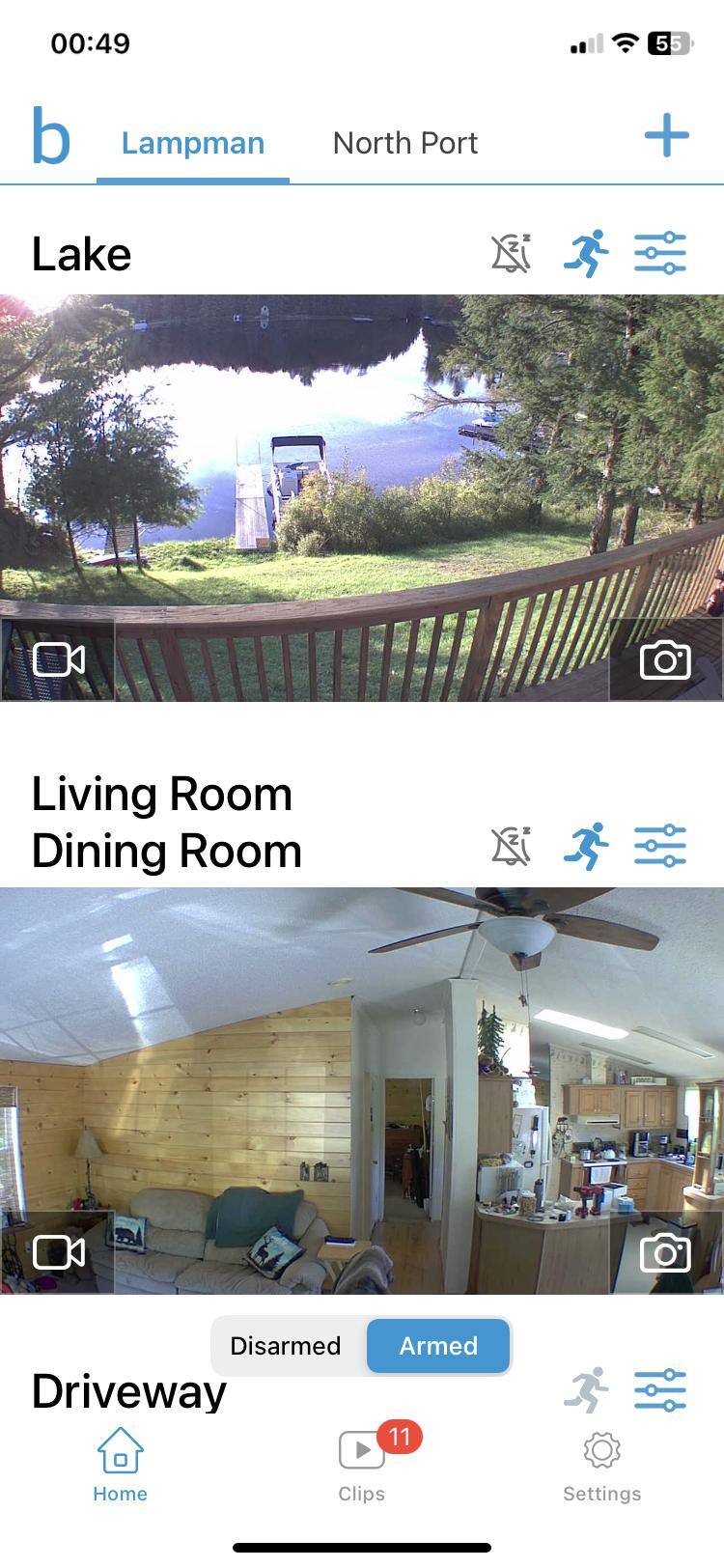Image resolution: width=724 pixels, height=1568 pixels.
Task: Set the system to Disarmed
Action: tap(286, 1346)
